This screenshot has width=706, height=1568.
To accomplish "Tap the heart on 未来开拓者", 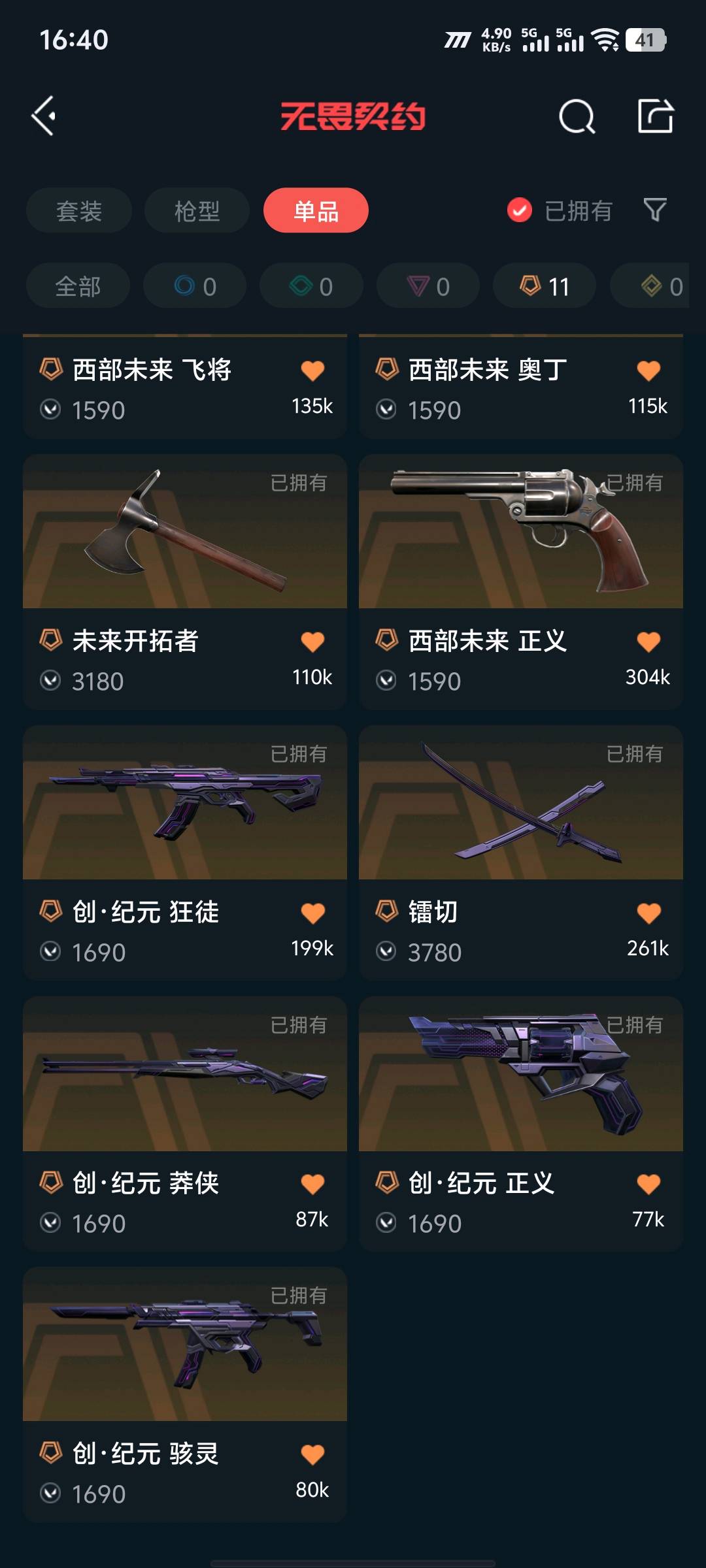I will coord(312,642).
